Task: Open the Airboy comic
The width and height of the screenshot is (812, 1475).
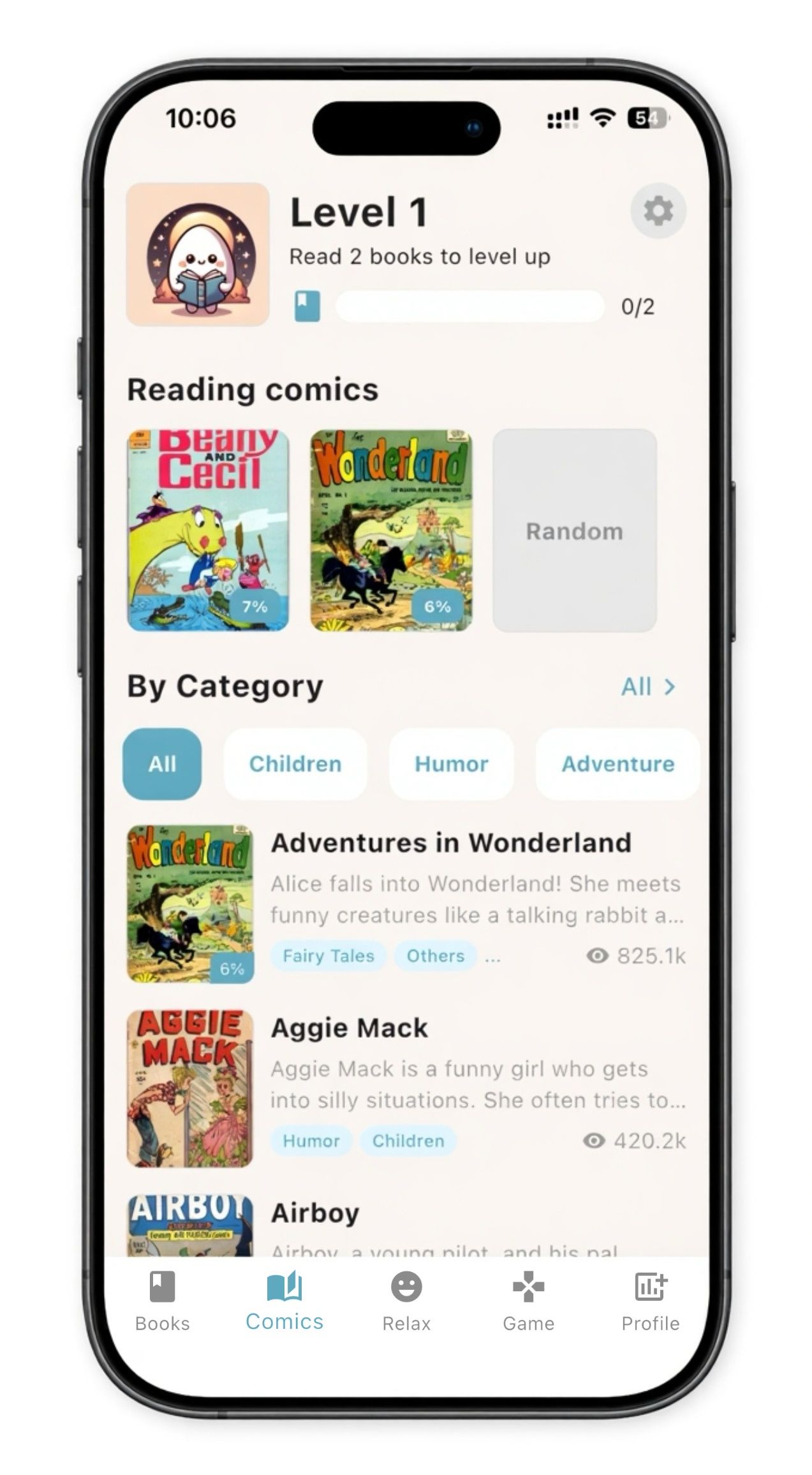Action: pyautogui.click(x=315, y=1213)
